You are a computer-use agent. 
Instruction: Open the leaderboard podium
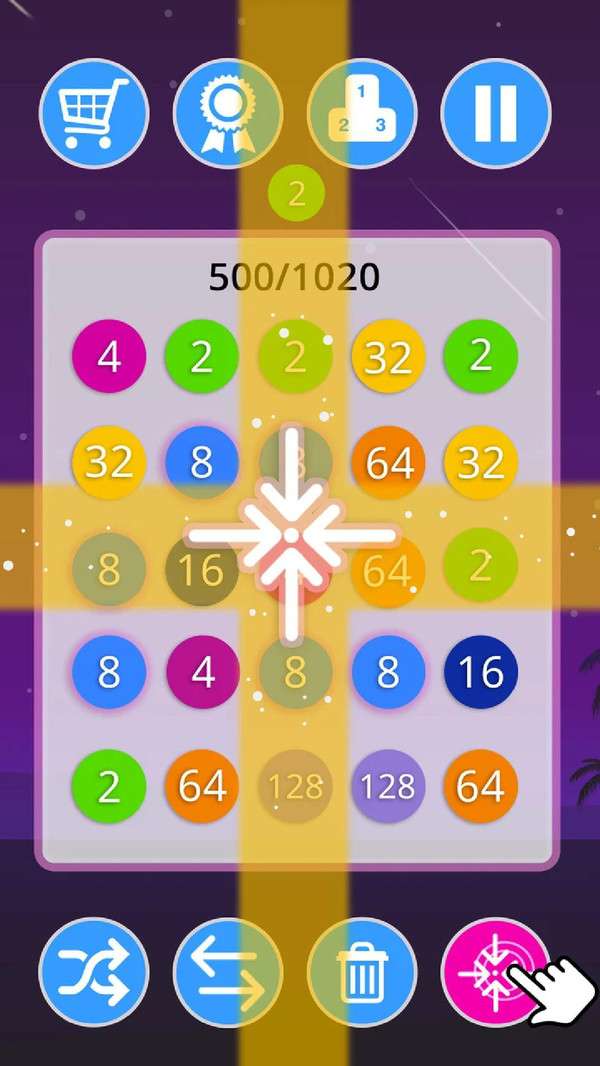click(362, 112)
